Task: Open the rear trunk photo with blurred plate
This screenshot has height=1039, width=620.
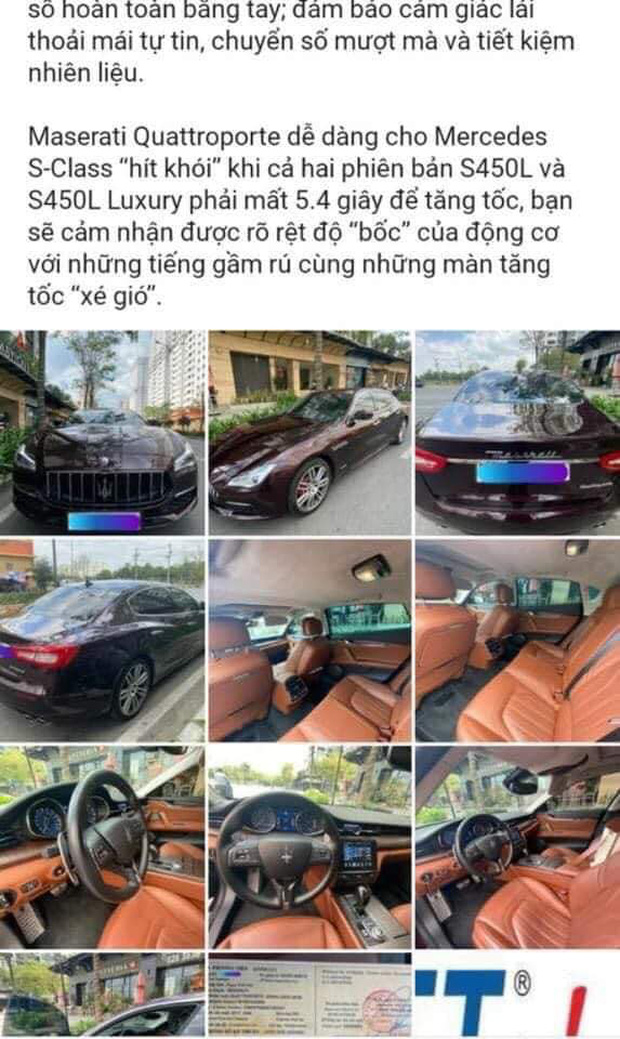Action: tap(517, 432)
